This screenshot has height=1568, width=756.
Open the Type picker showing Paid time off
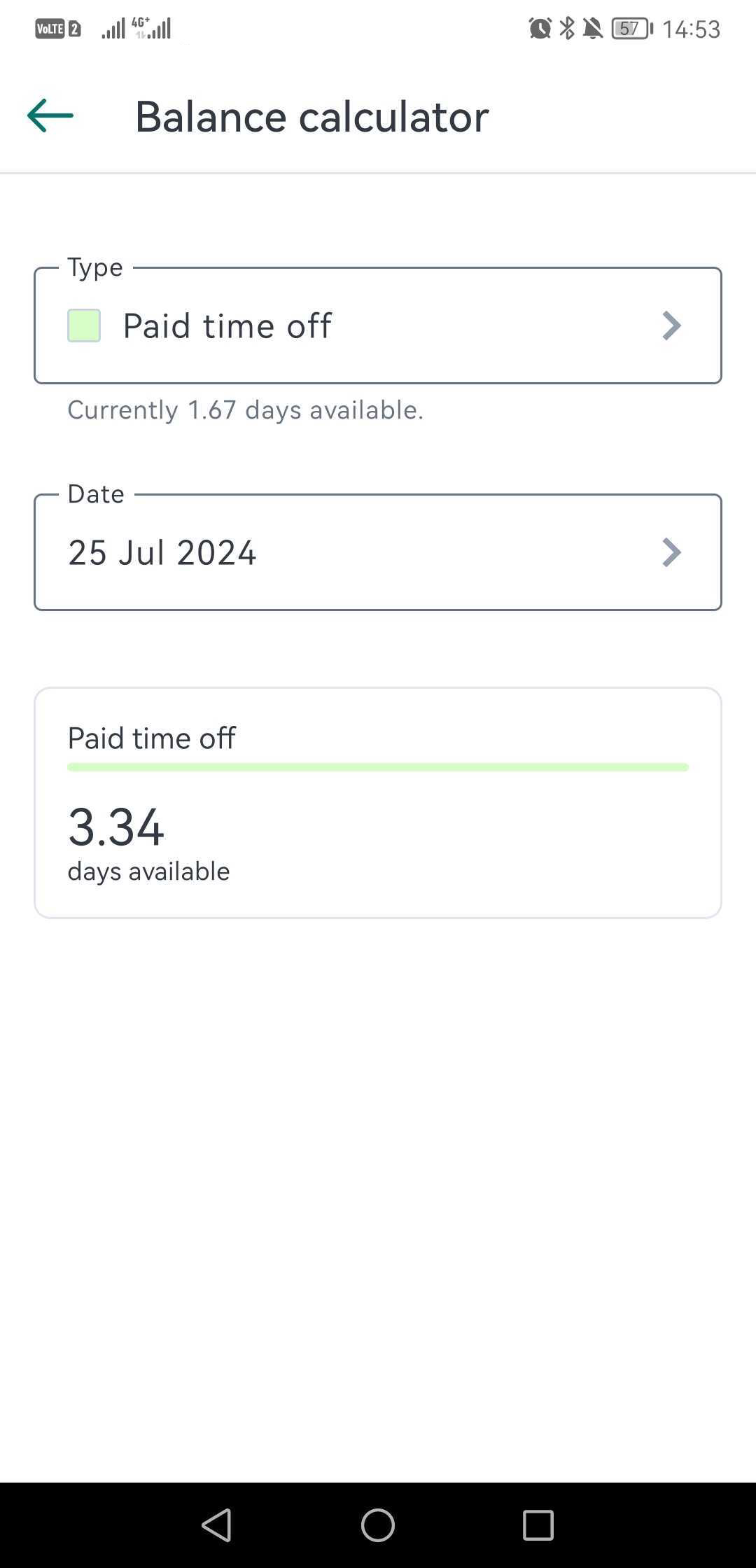point(378,325)
